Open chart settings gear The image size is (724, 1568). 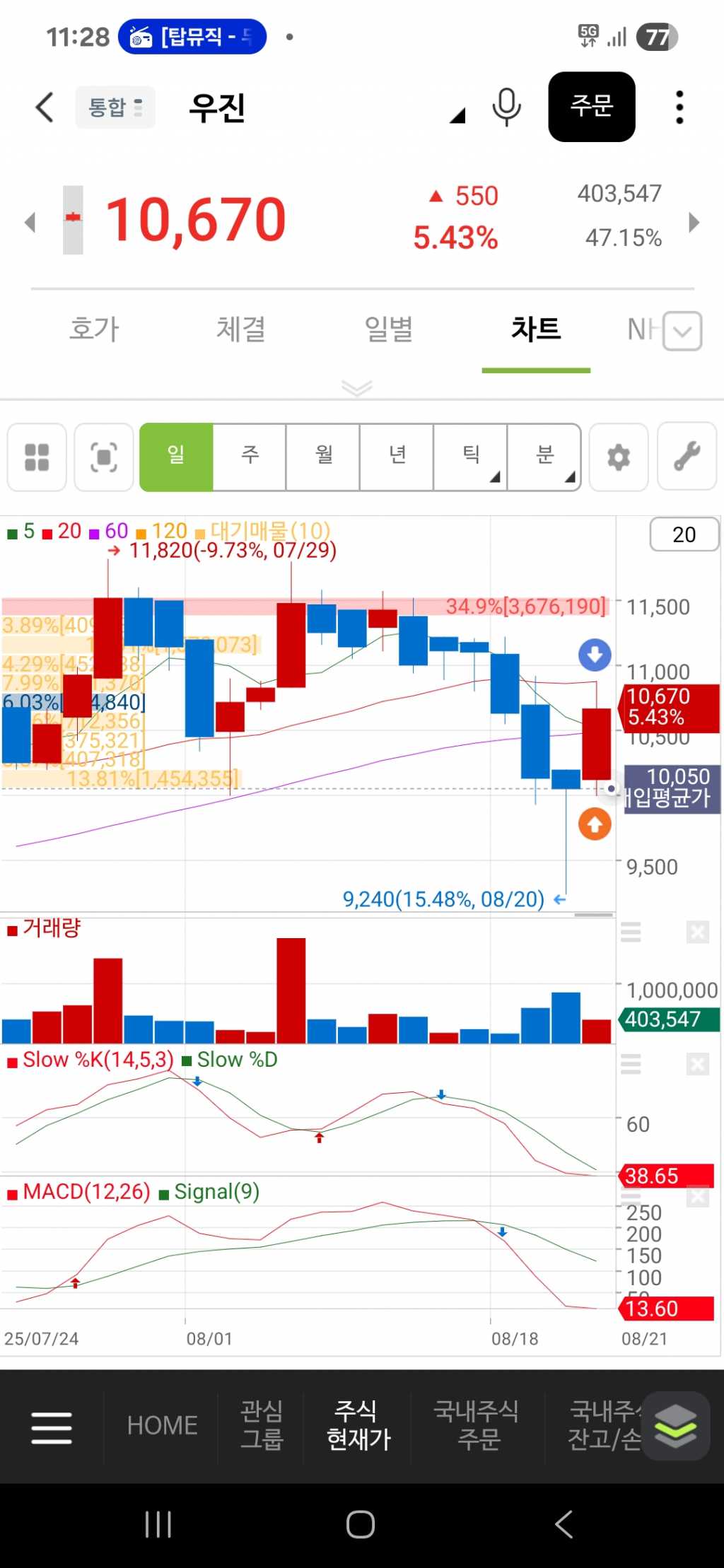tap(619, 457)
